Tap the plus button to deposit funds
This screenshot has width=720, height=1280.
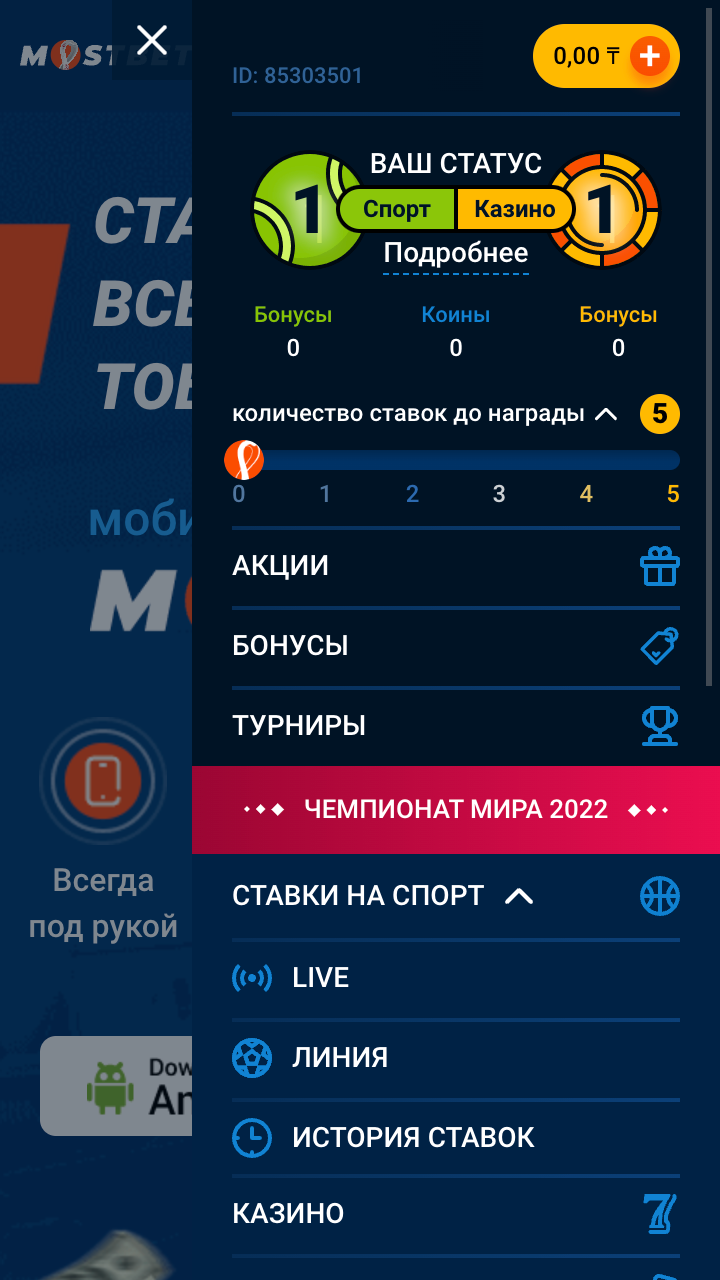pyautogui.click(x=649, y=56)
